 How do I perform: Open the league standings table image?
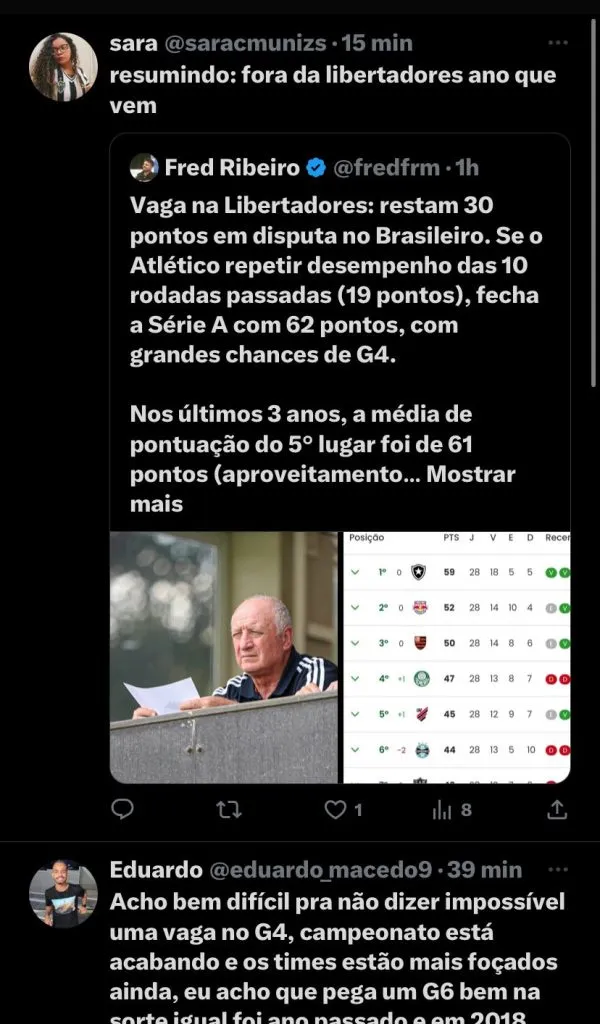click(457, 657)
